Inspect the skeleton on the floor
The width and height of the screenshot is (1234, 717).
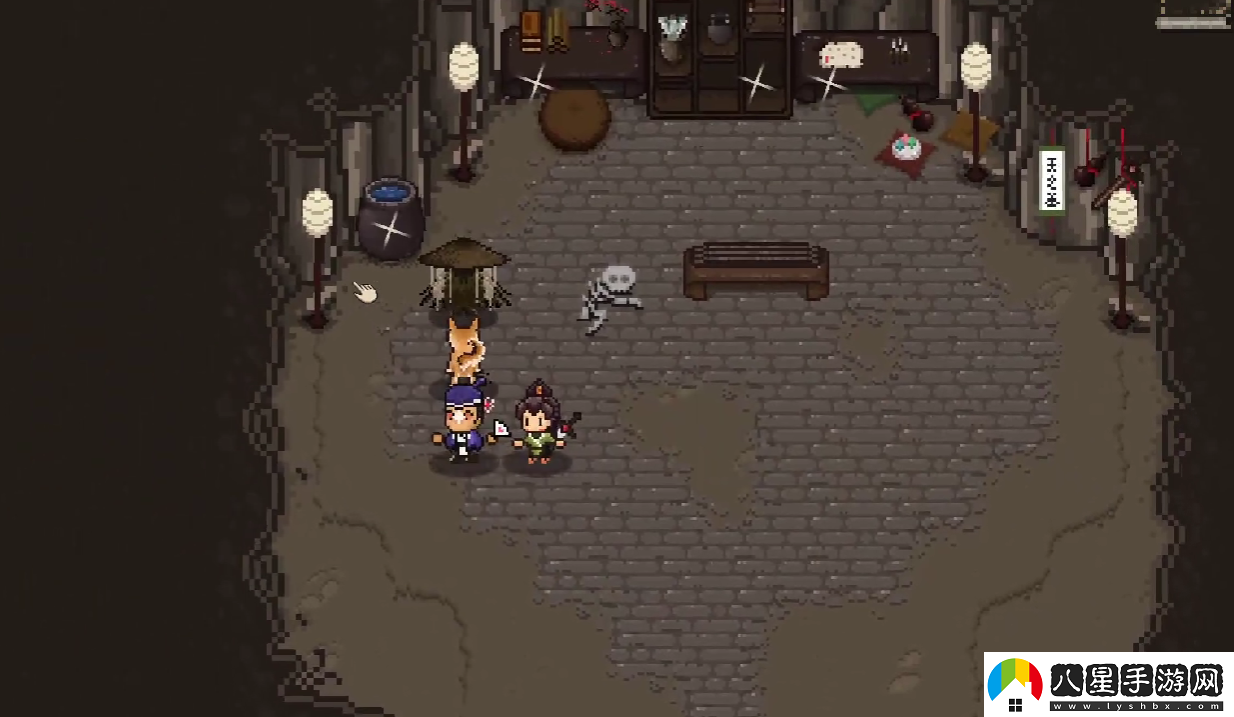pos(609,296)
